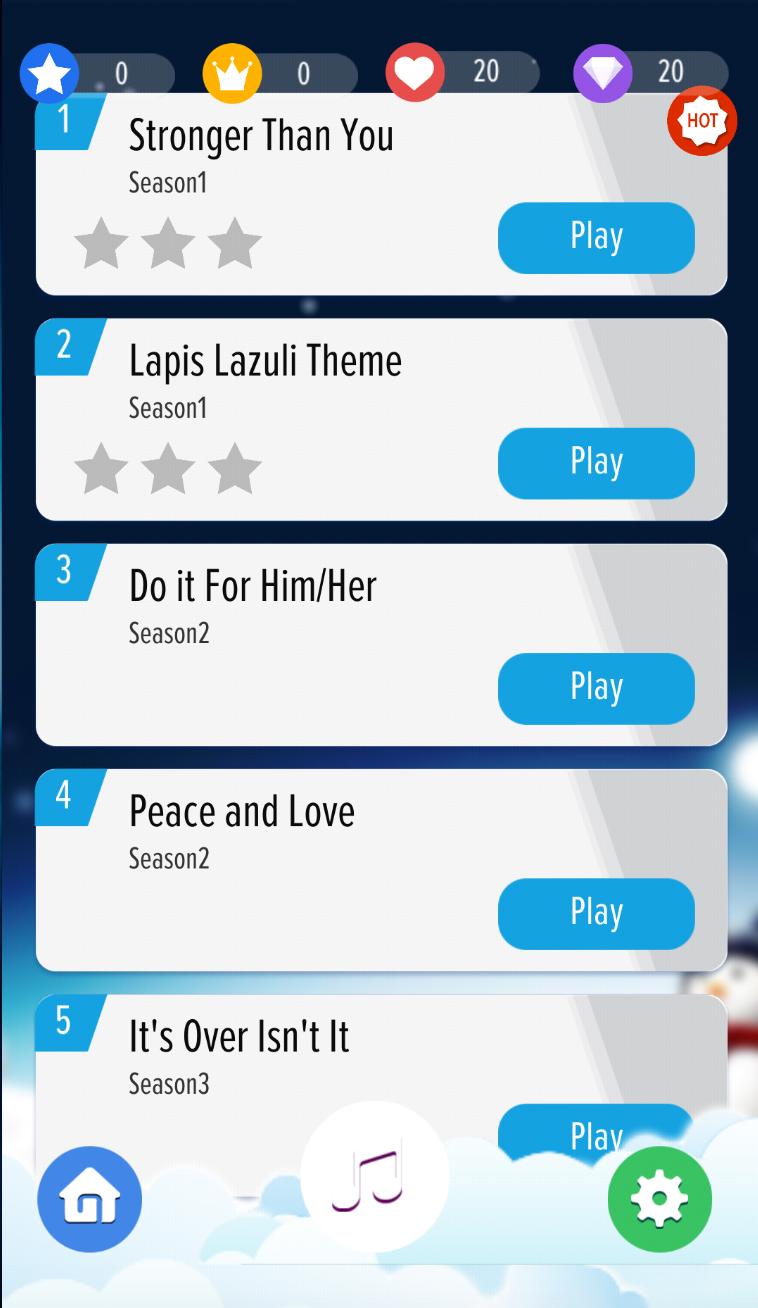Play Stronger Than You
The height and width of the screenshot is (1308, 758).
[596, 238]
